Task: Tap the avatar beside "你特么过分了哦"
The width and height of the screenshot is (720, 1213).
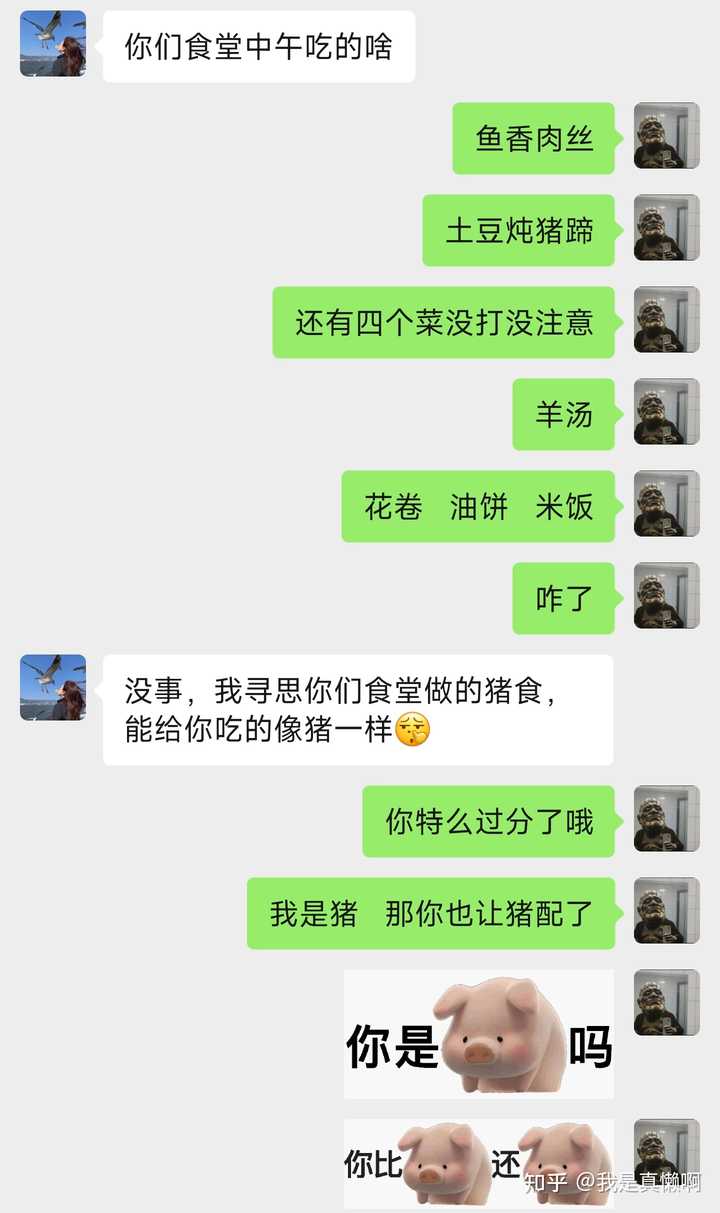Action: (666, 819)
